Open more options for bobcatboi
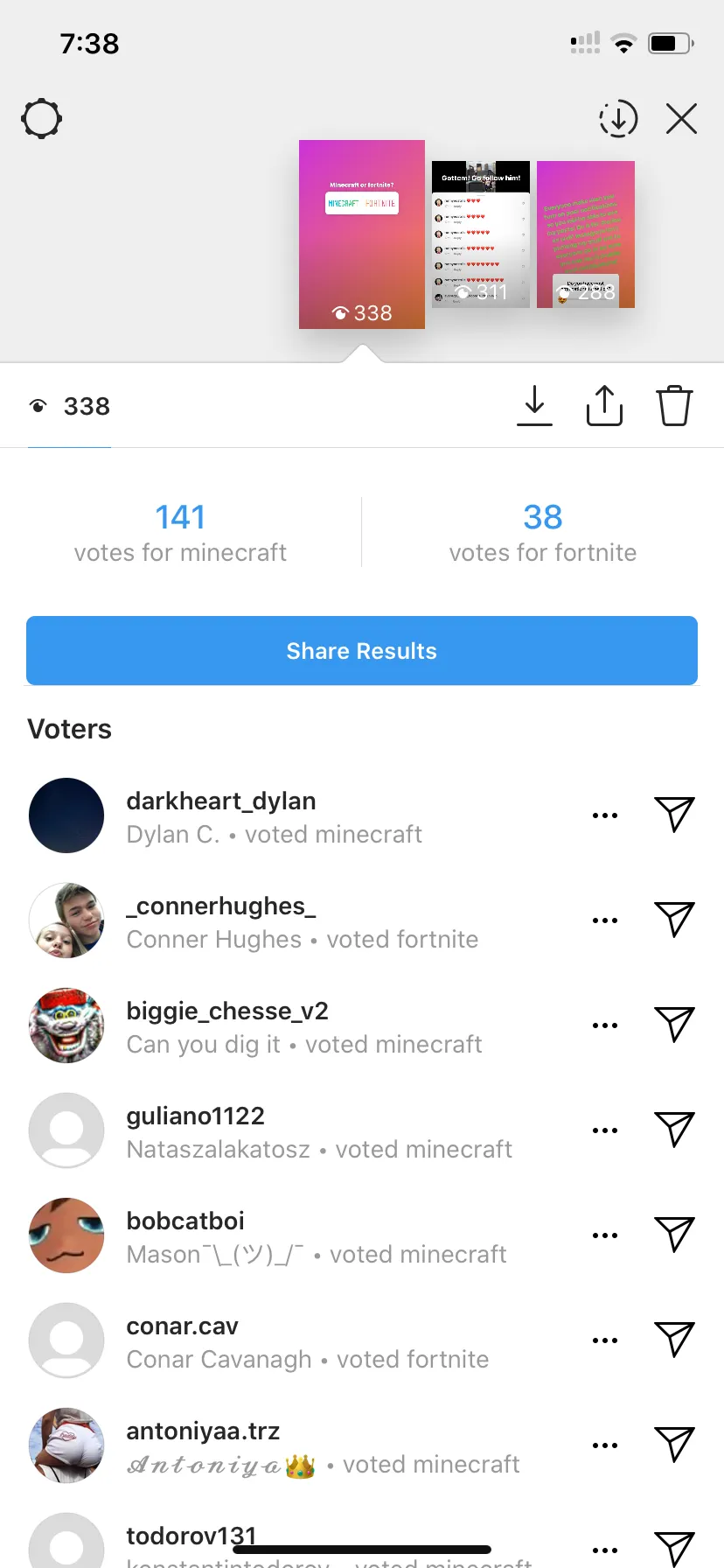 click(x=604, y=1235)
